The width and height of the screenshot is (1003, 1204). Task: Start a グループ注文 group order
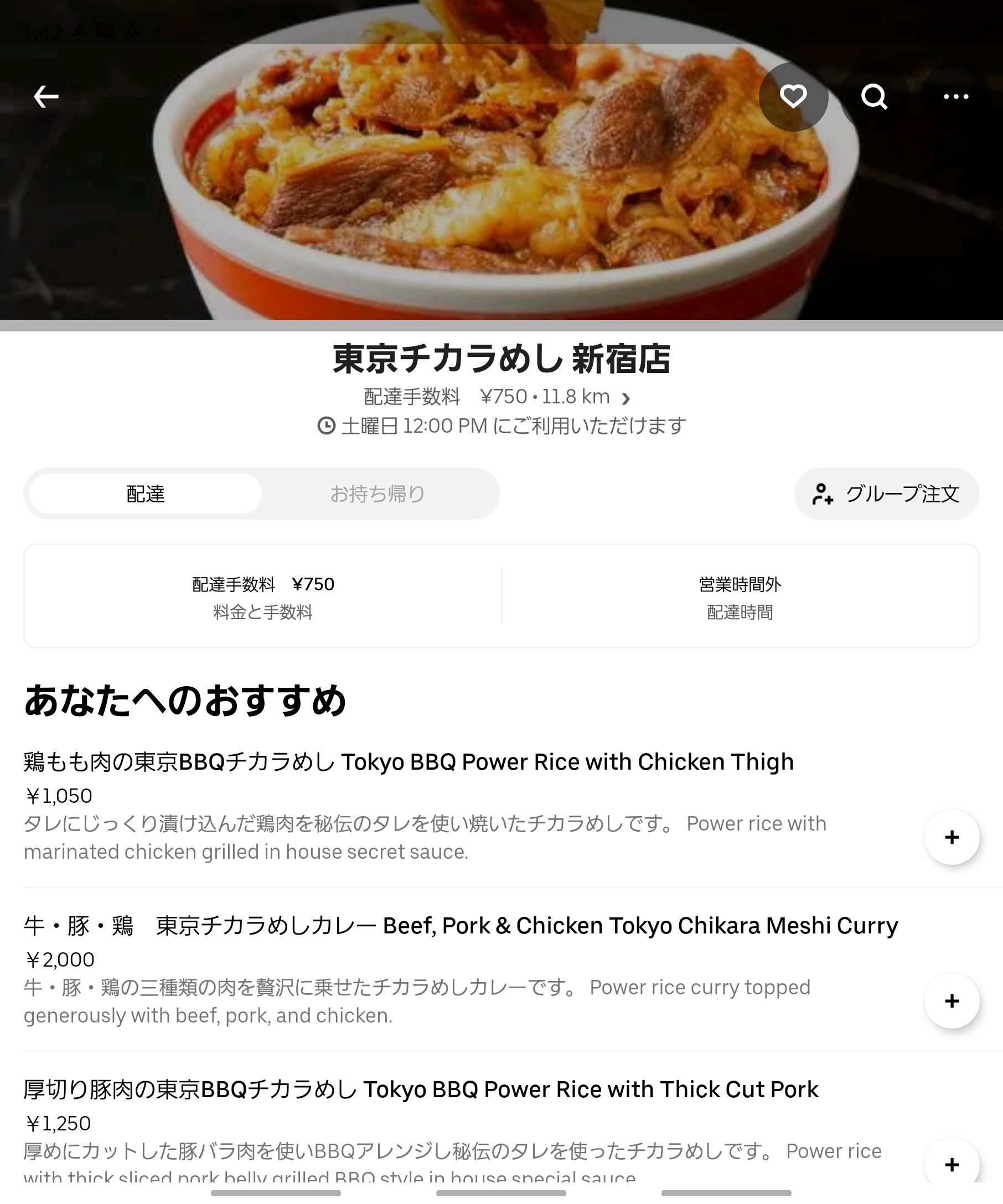(x=886, y=494)
